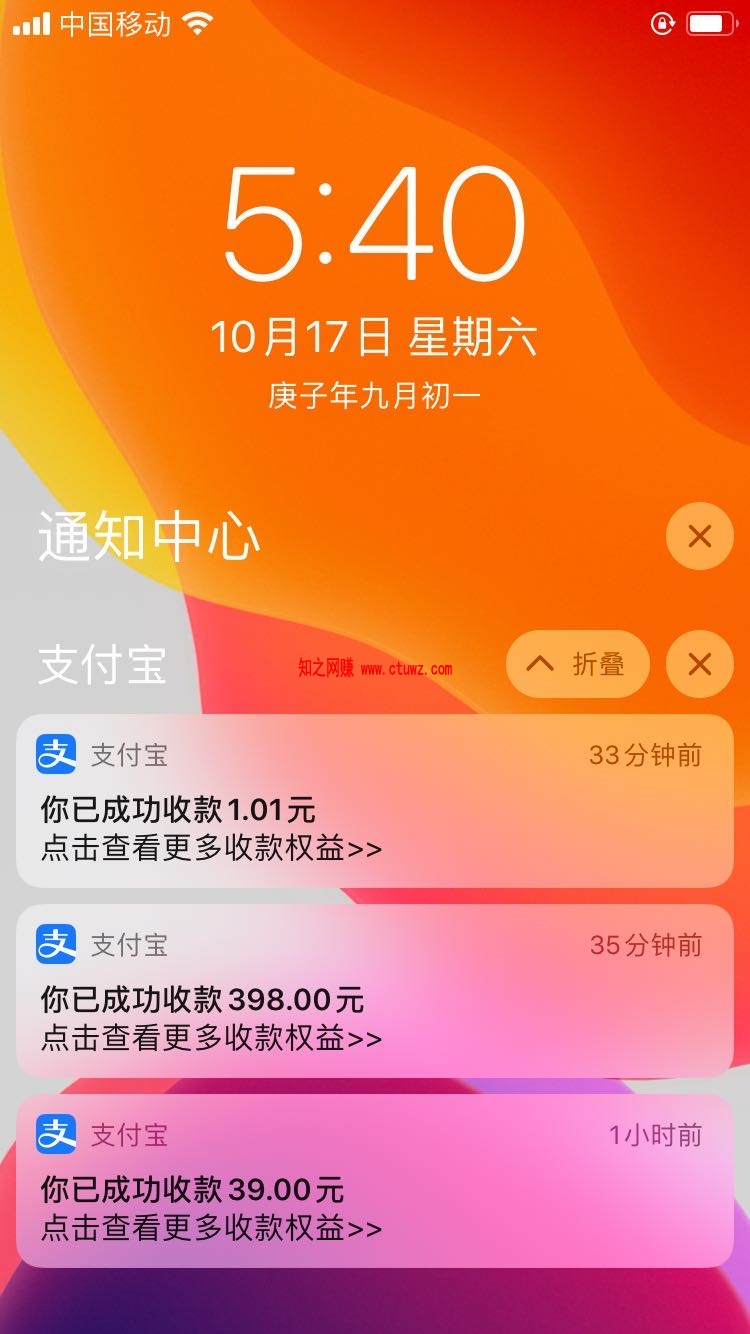Open the 收款398.00元 Alipay notification
This screenshot has height=1334, width=750.
375,990
